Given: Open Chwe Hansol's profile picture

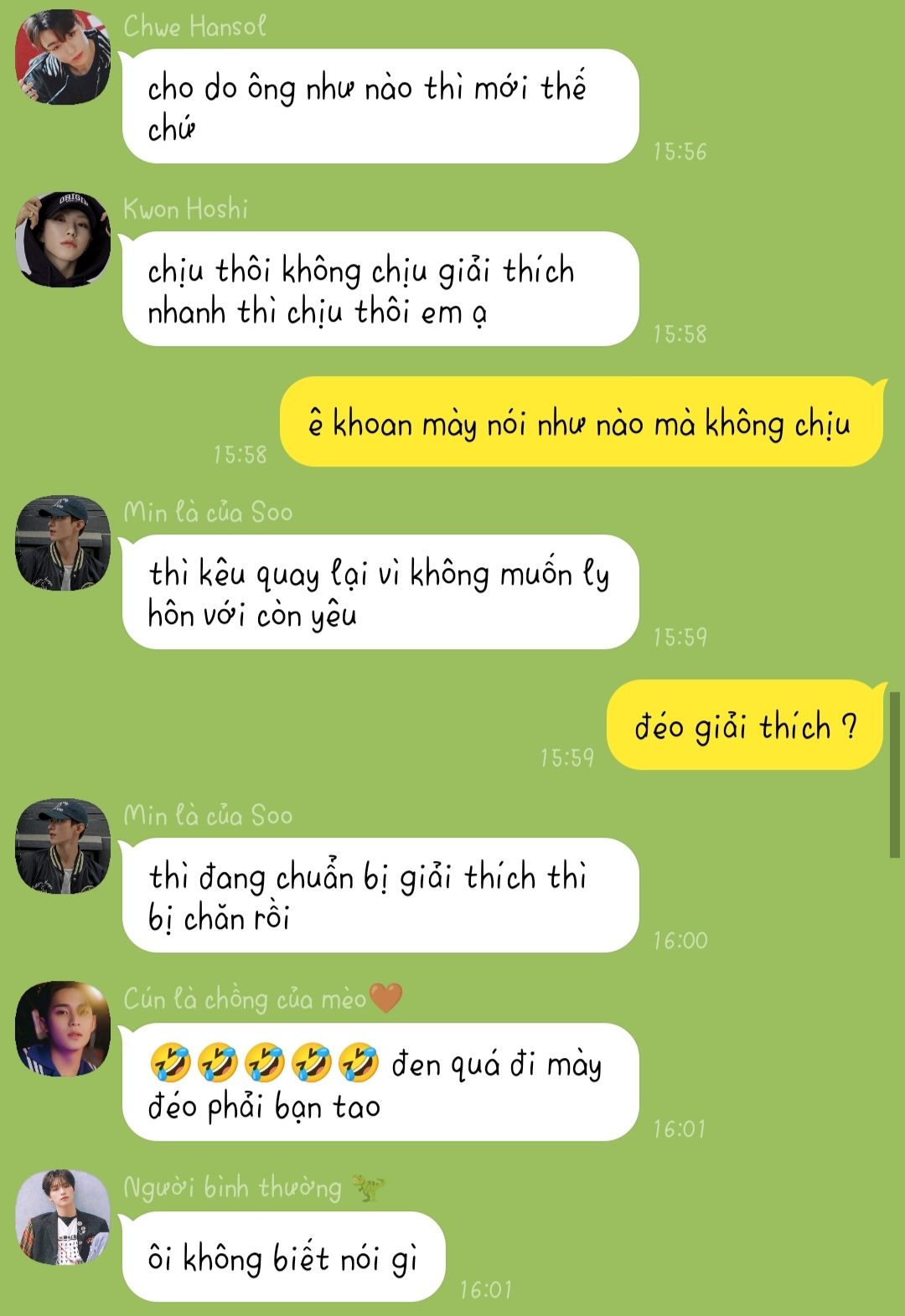Looking at the screenshot, I should point(63,57).
